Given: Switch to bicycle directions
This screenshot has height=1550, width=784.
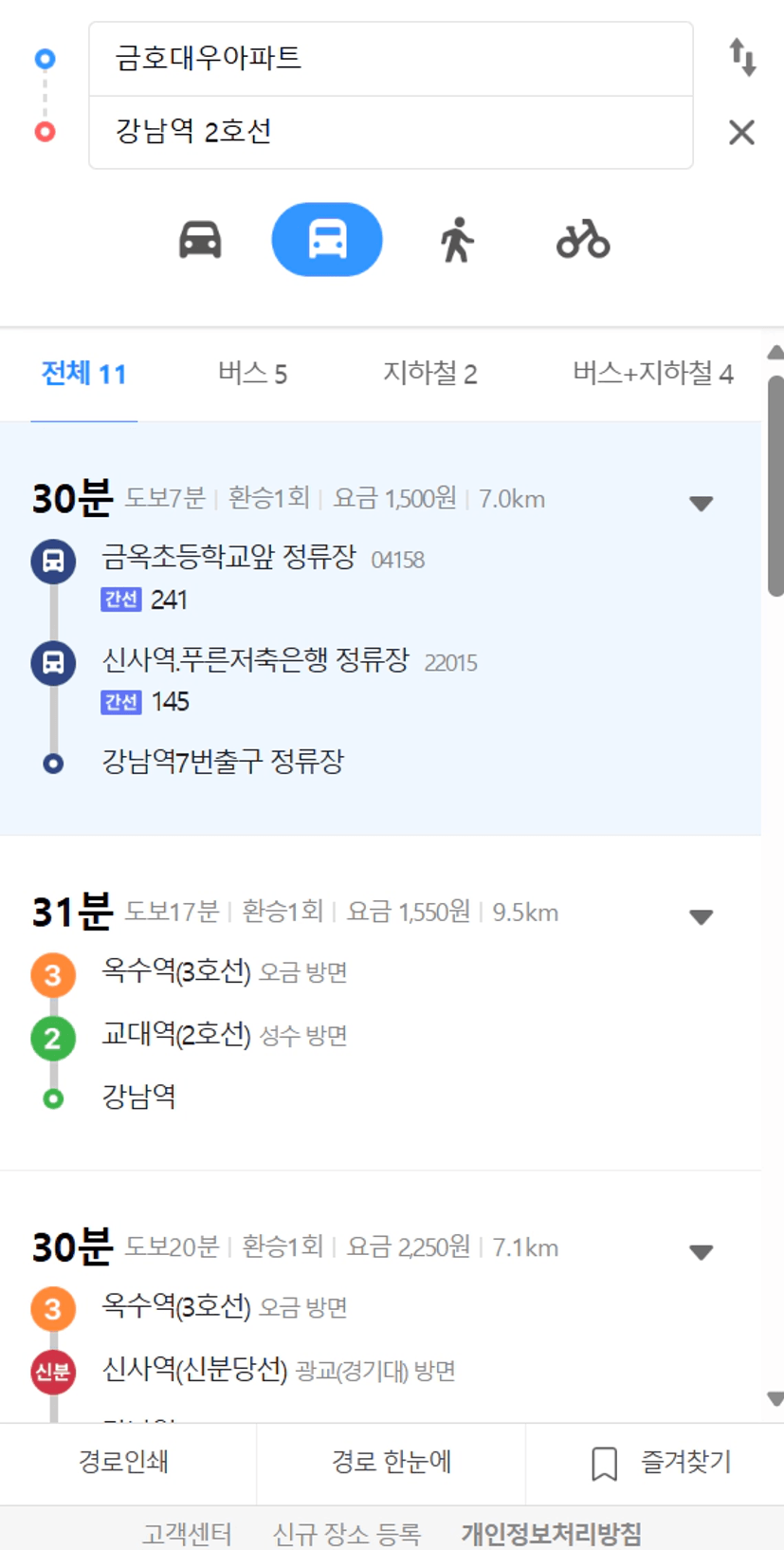Looking at the screenshot, I should tap(583, 240).
